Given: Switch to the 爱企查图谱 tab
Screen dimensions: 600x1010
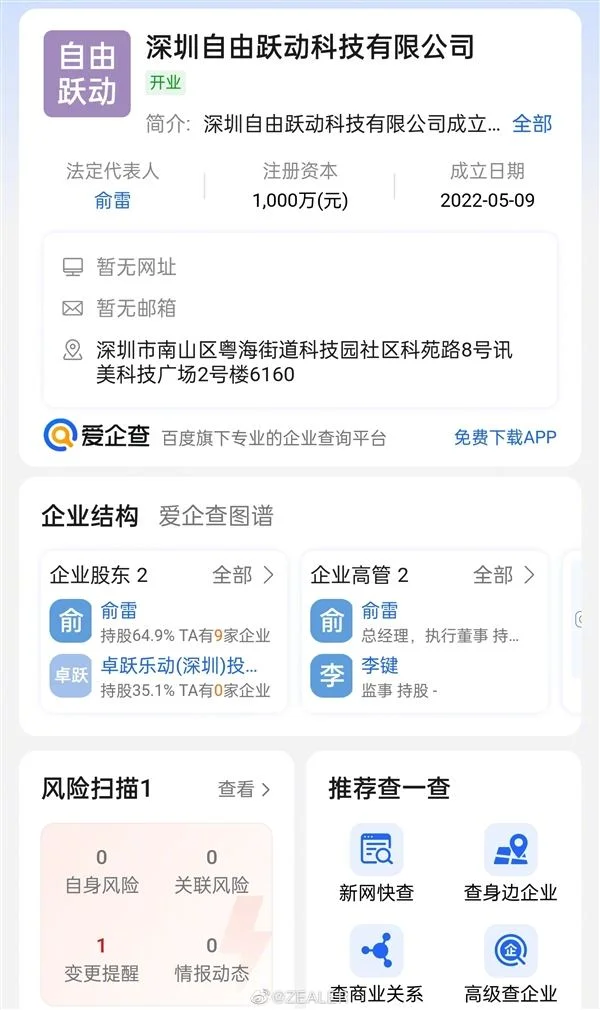Looking at the screenshot, I should tap(215, 516).
